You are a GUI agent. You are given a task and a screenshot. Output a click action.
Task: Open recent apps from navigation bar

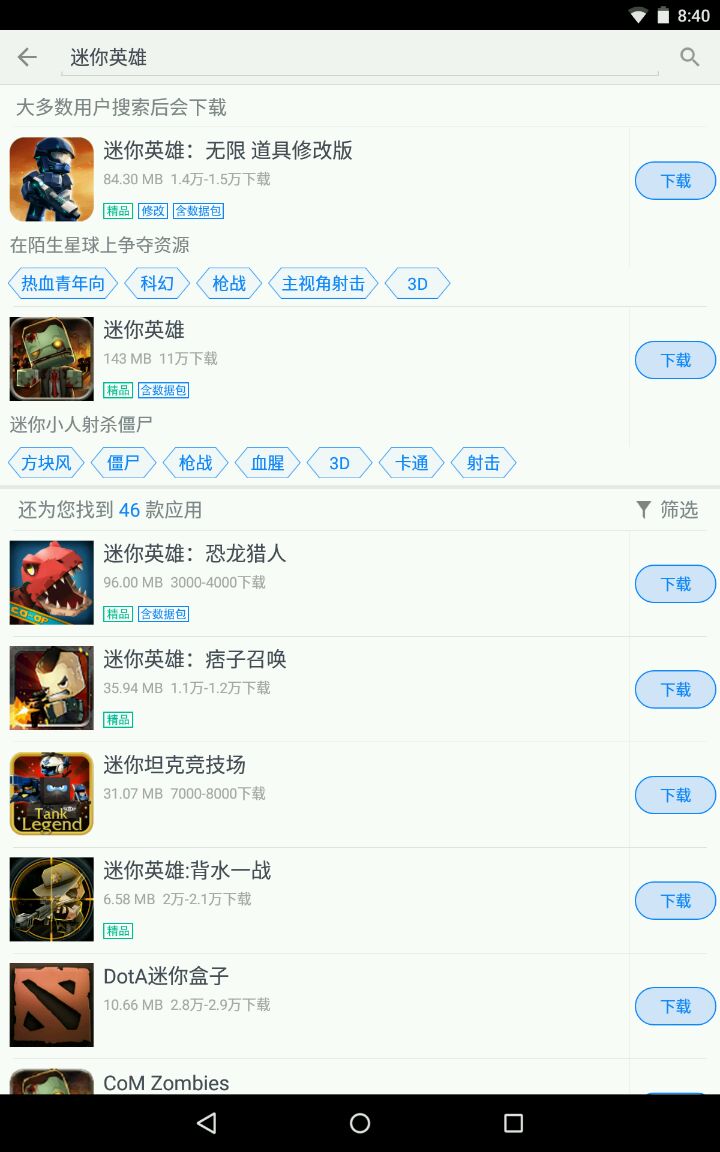[x=513, y=1123]
